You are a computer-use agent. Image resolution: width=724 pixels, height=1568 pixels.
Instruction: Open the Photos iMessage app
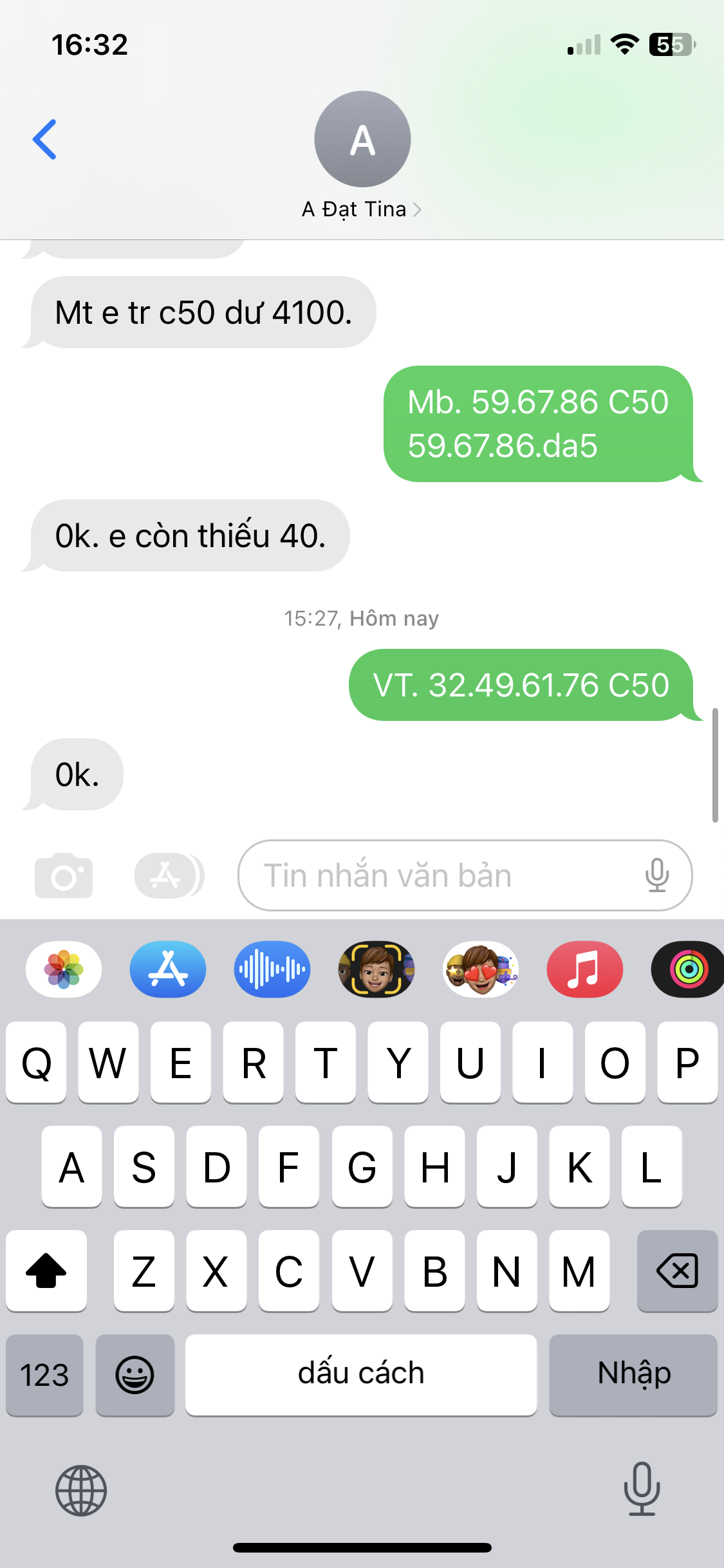[x=63, y=969]
